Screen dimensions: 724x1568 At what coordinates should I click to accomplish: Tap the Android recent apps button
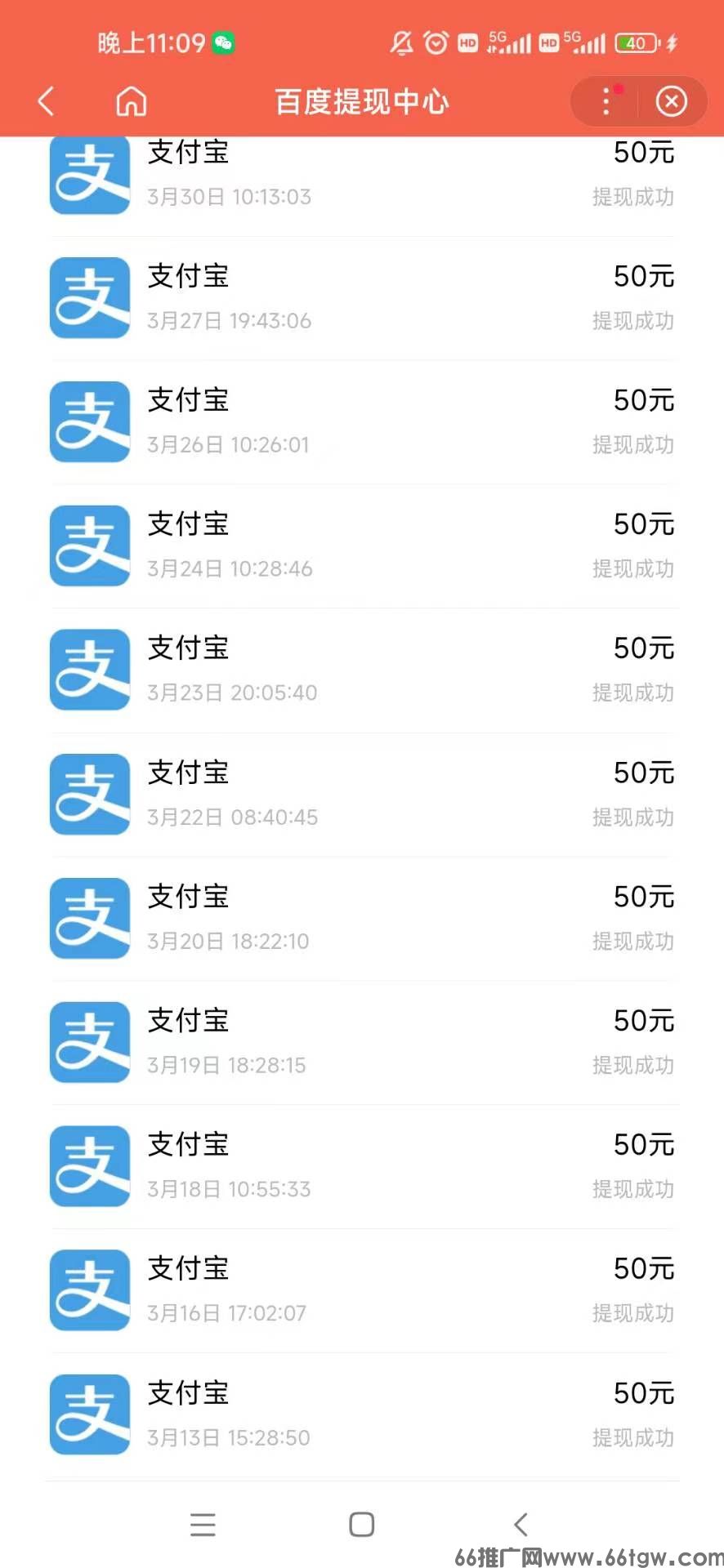[203, 1524]
